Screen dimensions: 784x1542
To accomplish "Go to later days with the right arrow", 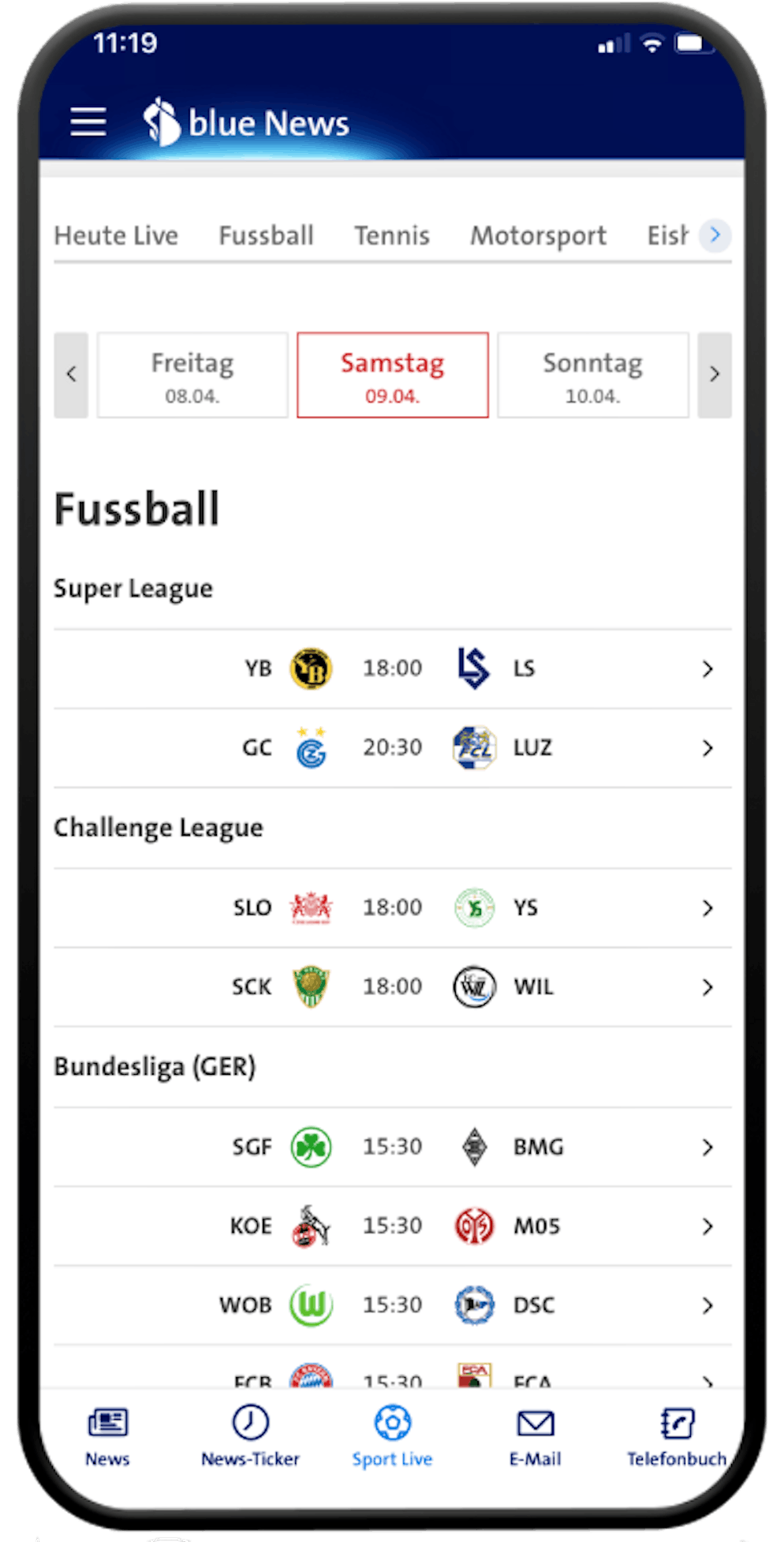I will click(x=715, y=375).
